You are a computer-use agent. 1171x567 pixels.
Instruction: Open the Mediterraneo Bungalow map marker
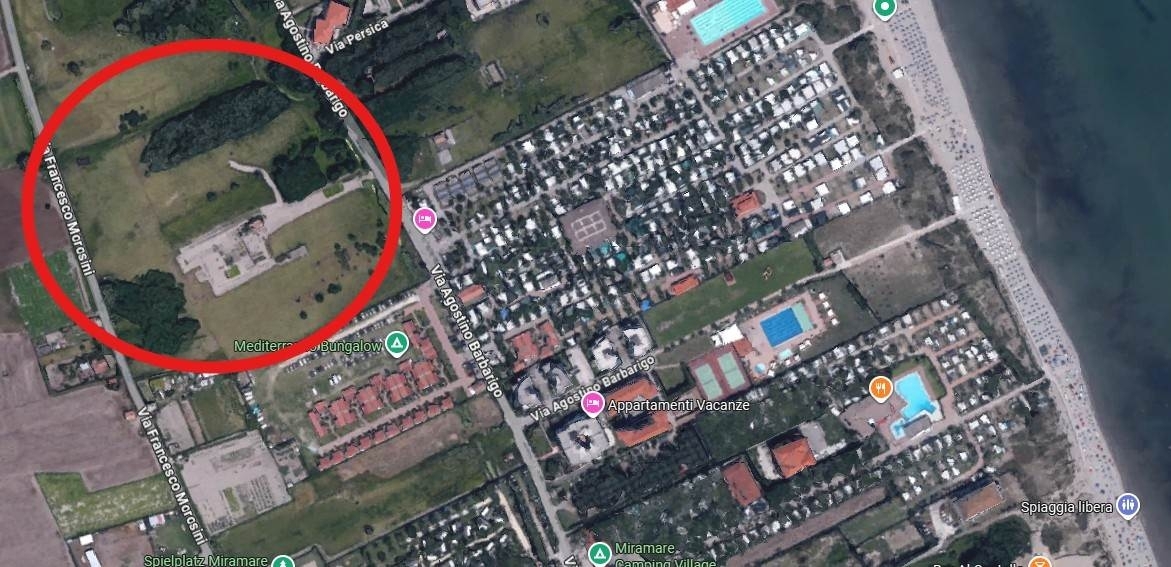click(398, 346)
